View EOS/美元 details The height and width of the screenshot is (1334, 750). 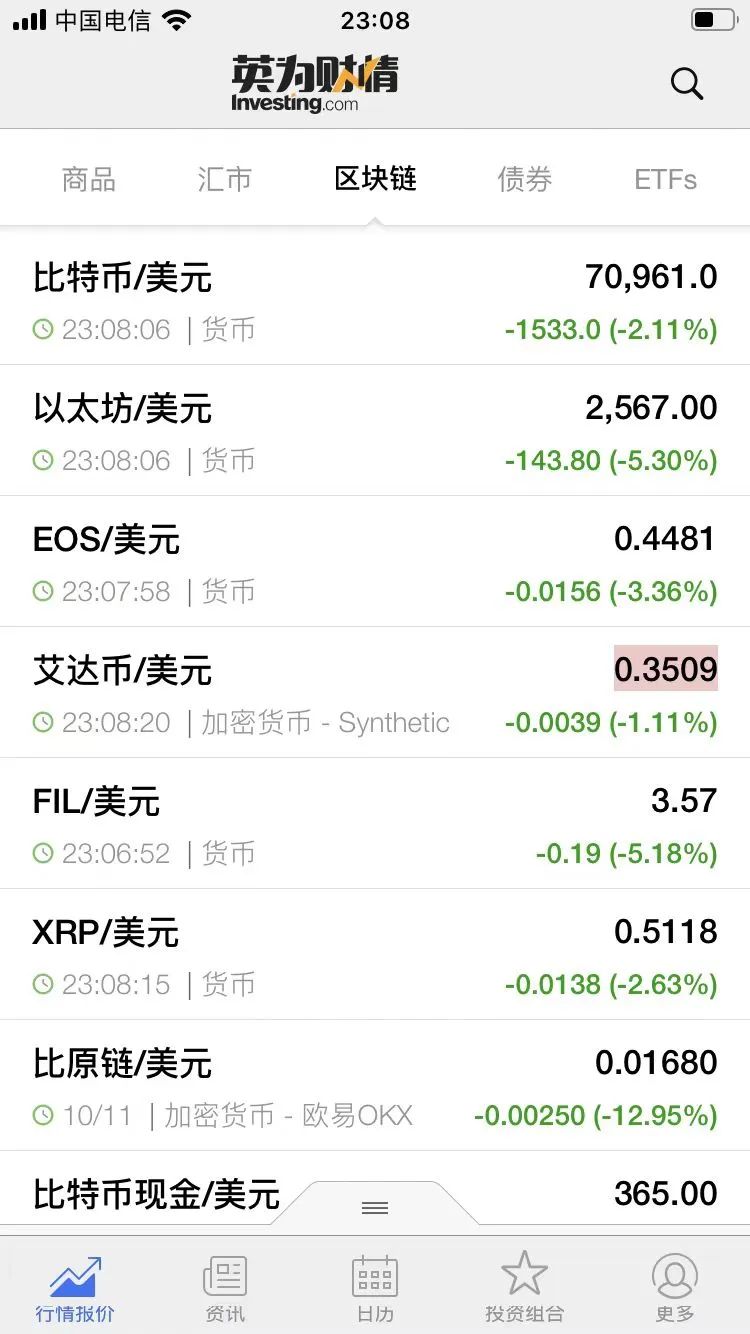[375, 561]
